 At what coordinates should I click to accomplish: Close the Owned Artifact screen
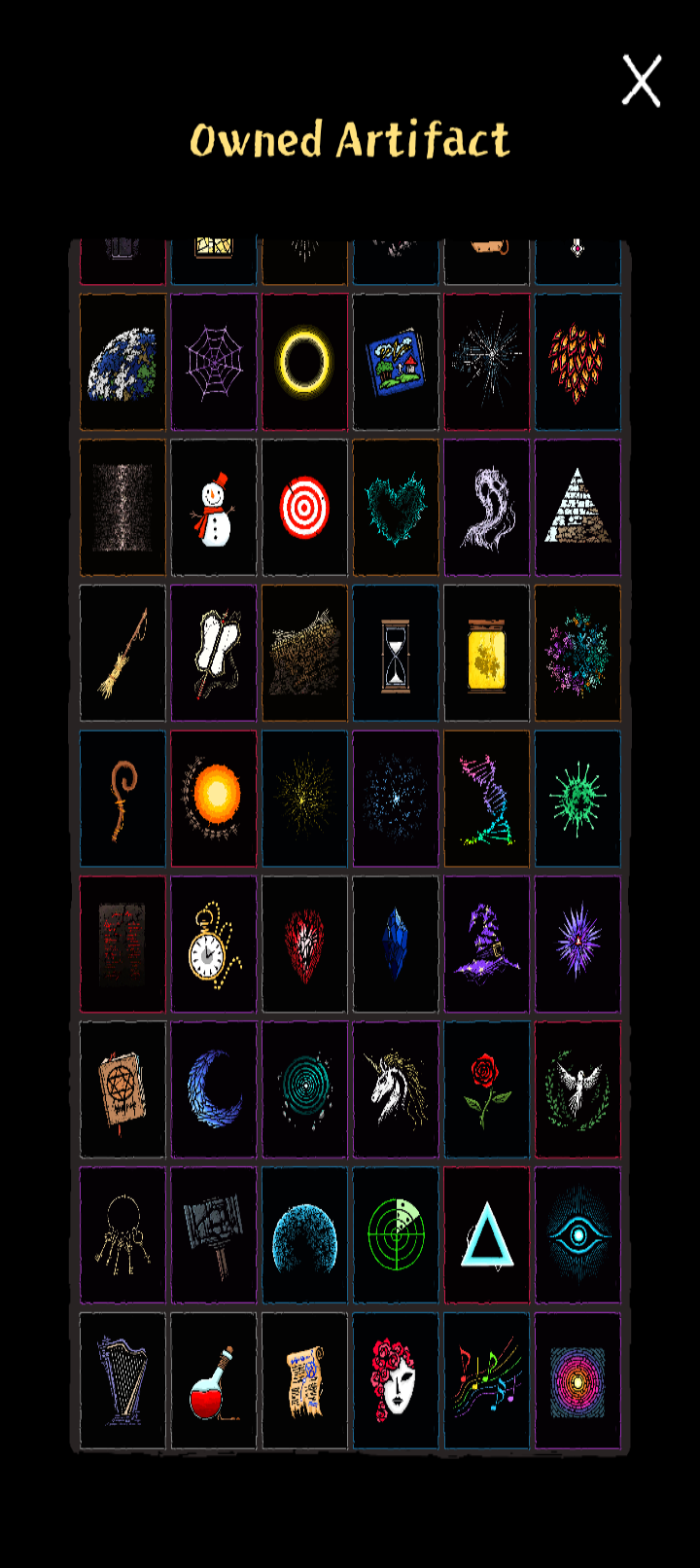pyautogui.click(x=642, y=80)
